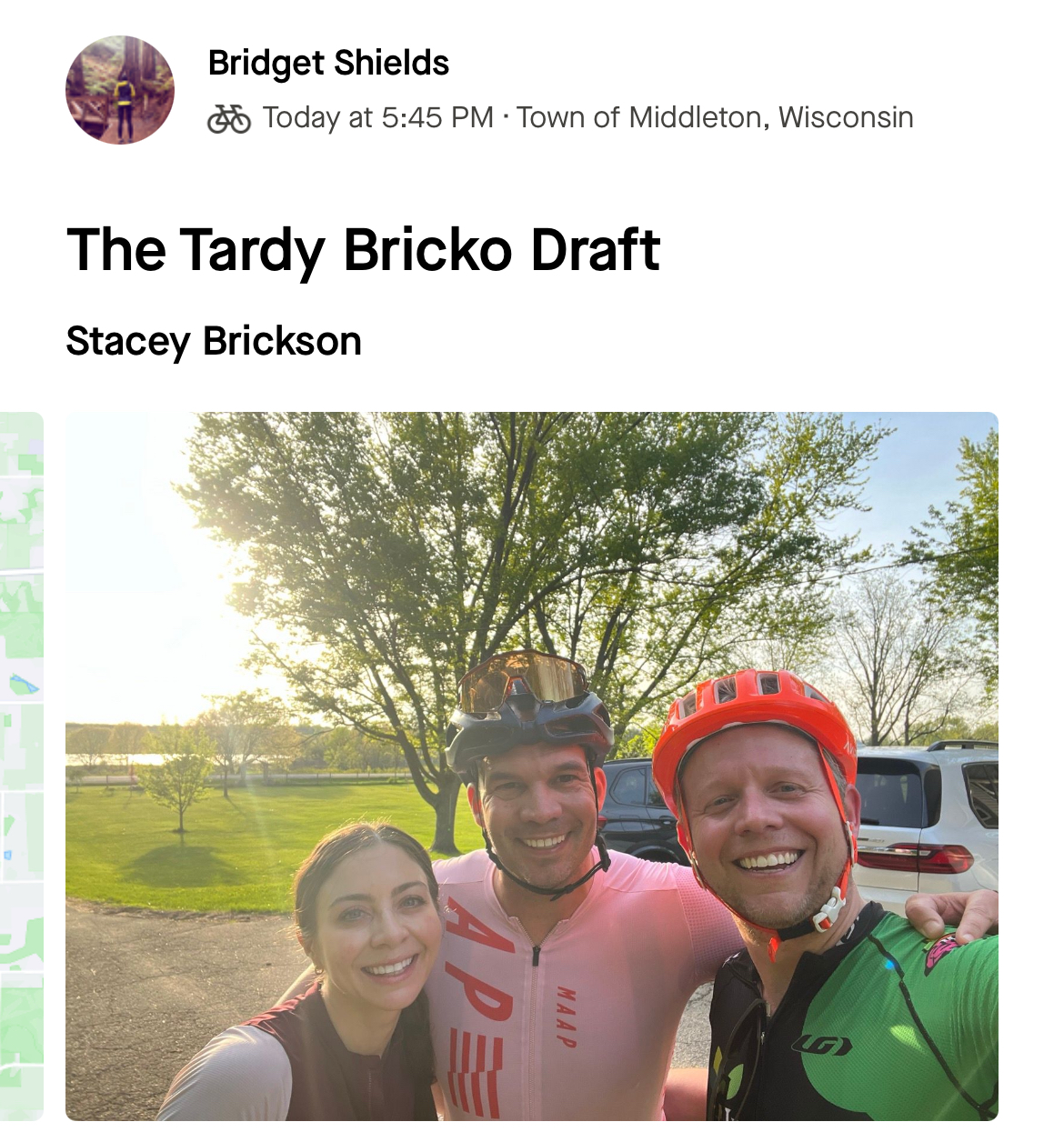Open the group selfie photo
This screenshot has height=1142, width=1064.
(532, 766)
